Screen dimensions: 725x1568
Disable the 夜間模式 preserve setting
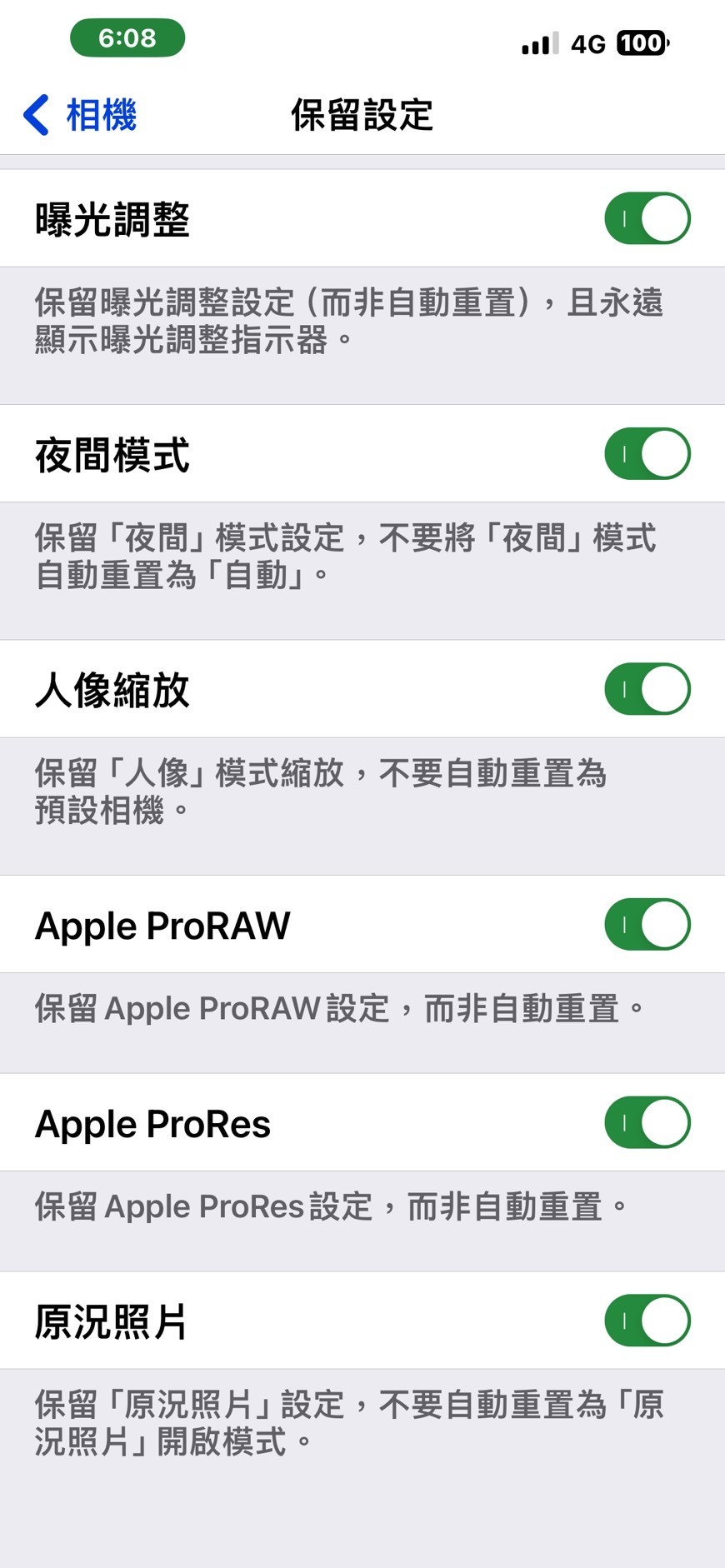click(647, 454)
